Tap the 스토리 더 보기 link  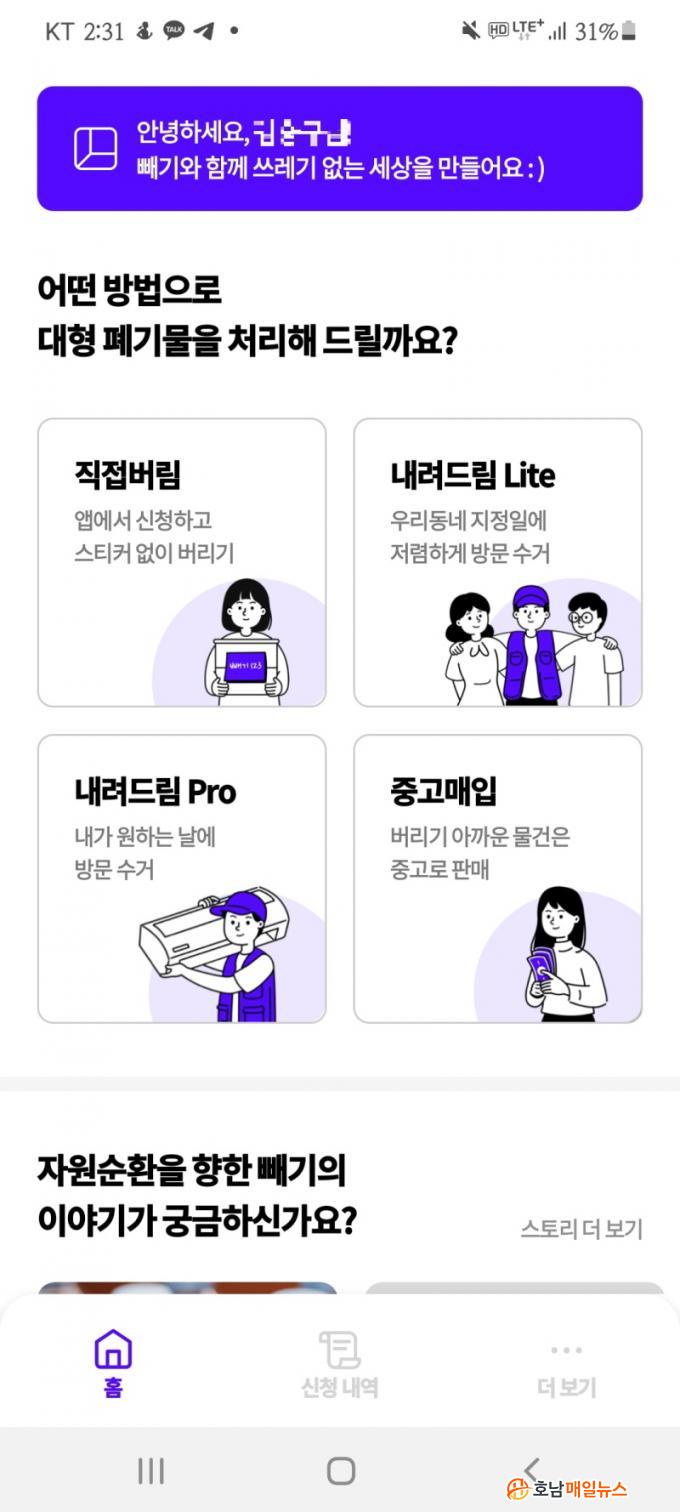coord(581,1229)
